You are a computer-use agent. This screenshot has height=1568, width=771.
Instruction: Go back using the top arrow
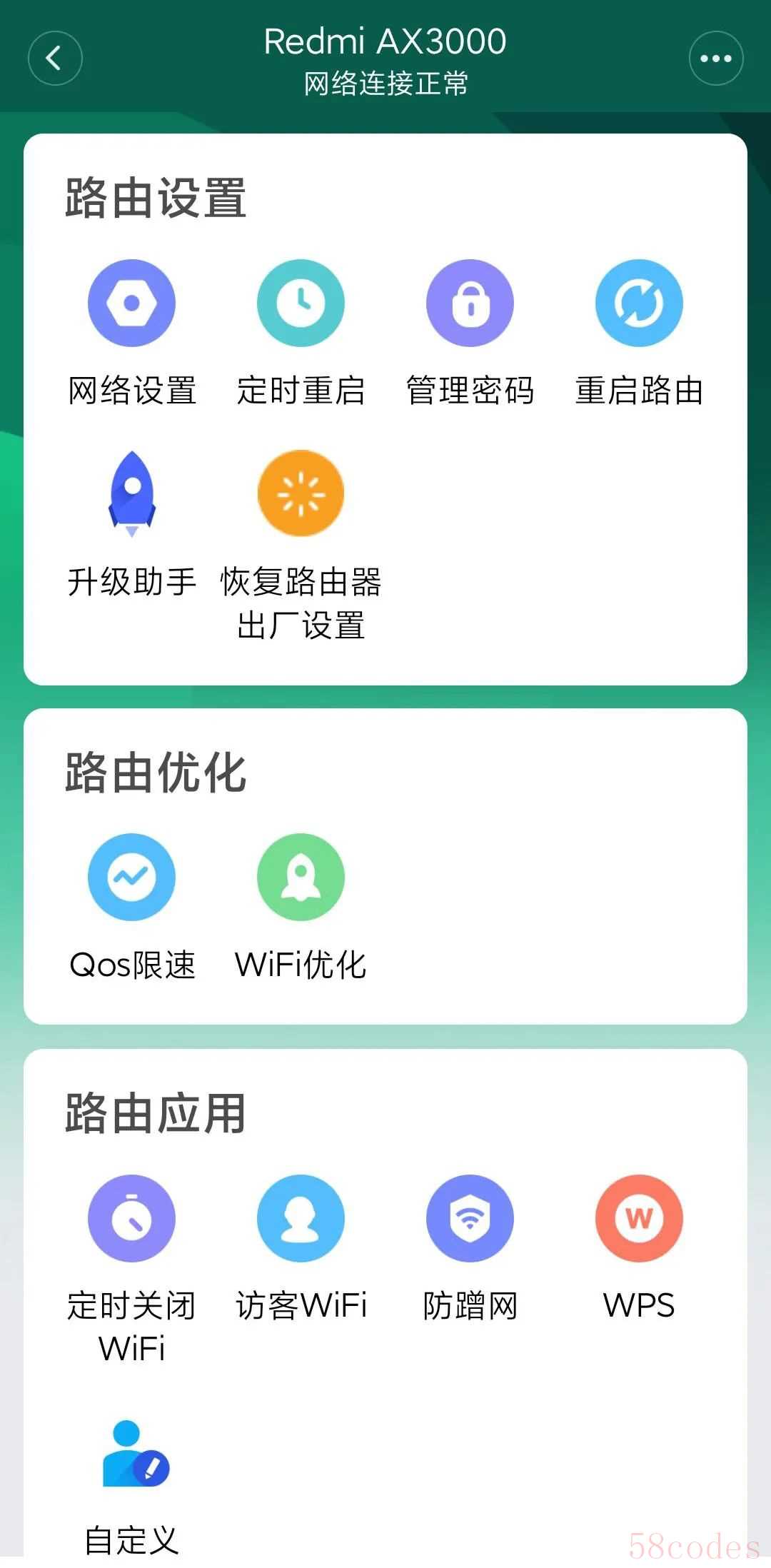pyautogui.click(x=55, y=59)
